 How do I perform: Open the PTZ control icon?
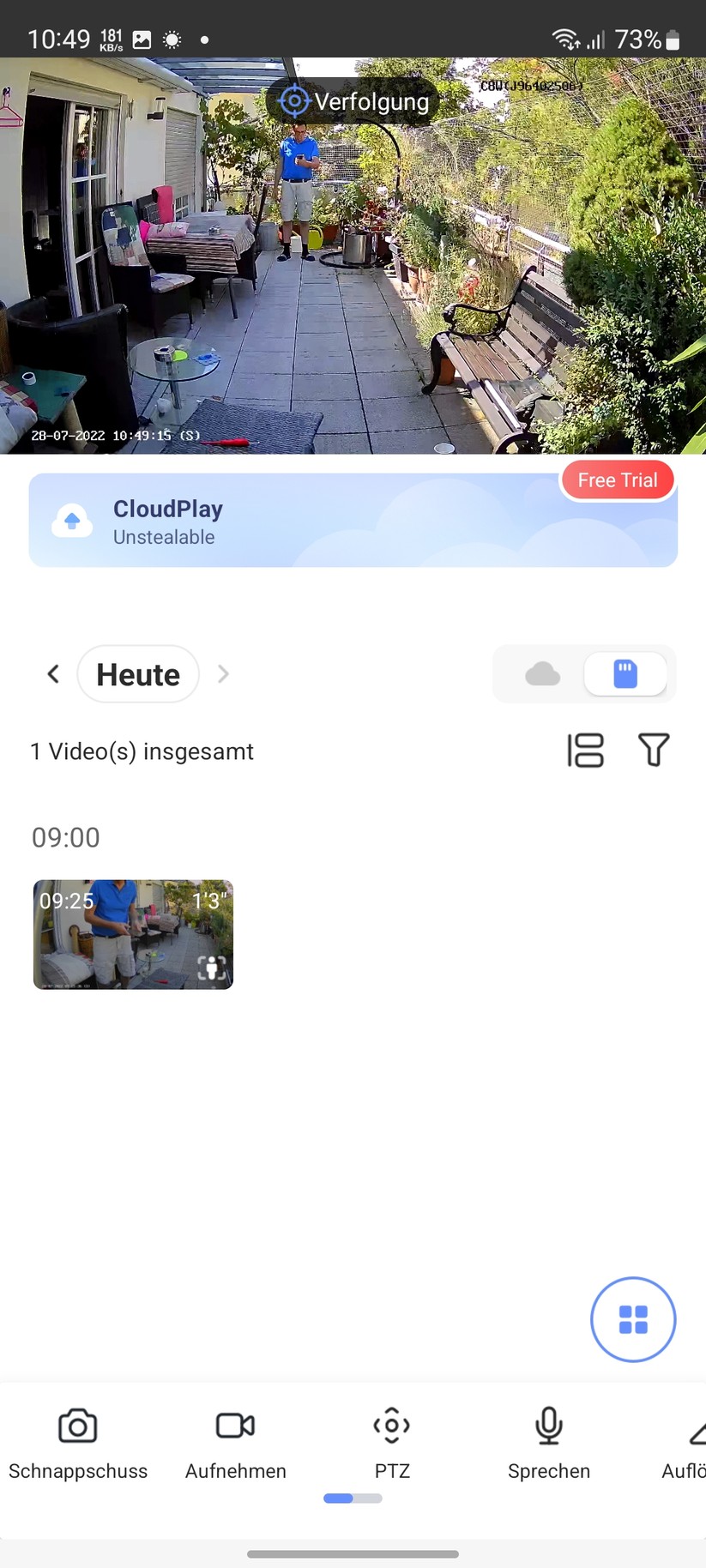(391, 1426)
